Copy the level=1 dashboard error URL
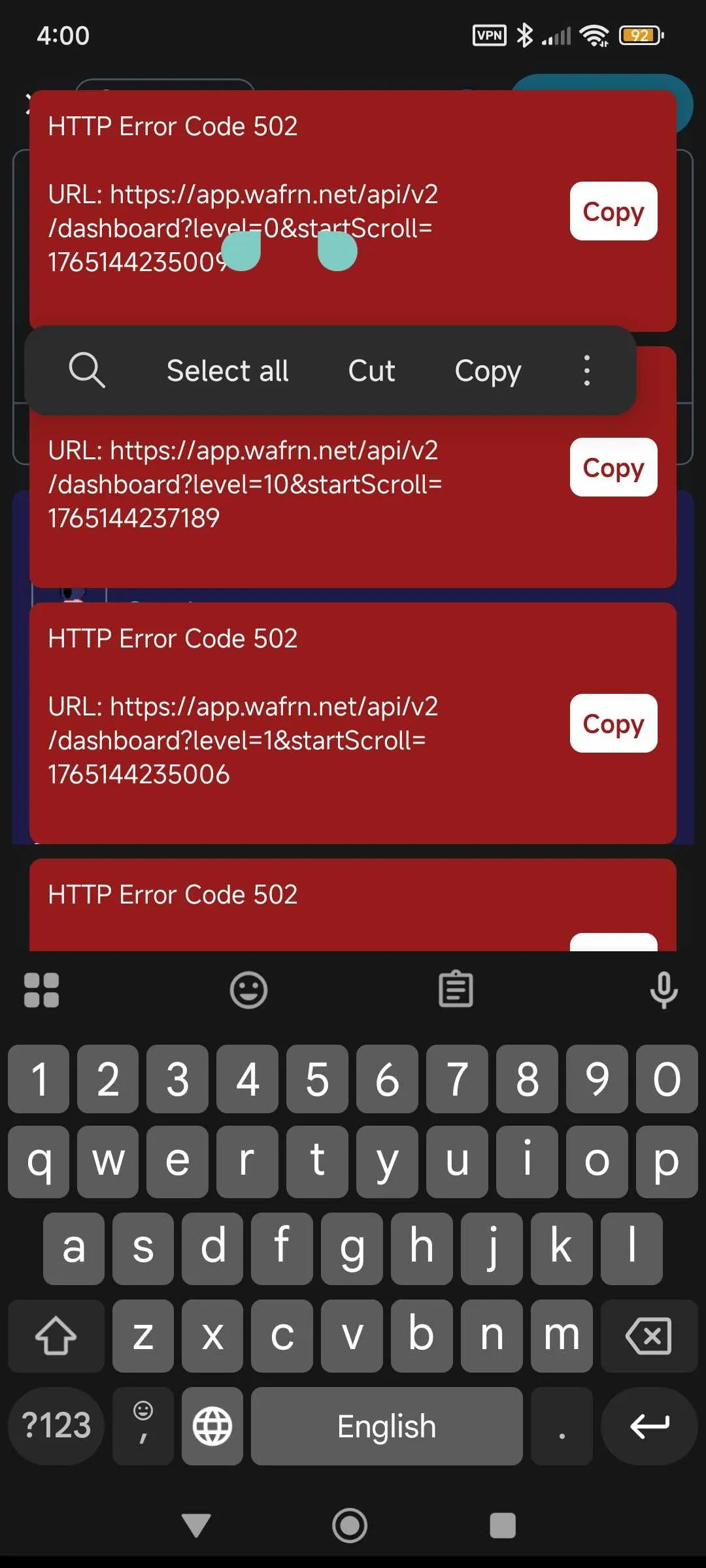The height and width of the screenshot is (1568, 706). 613,724
